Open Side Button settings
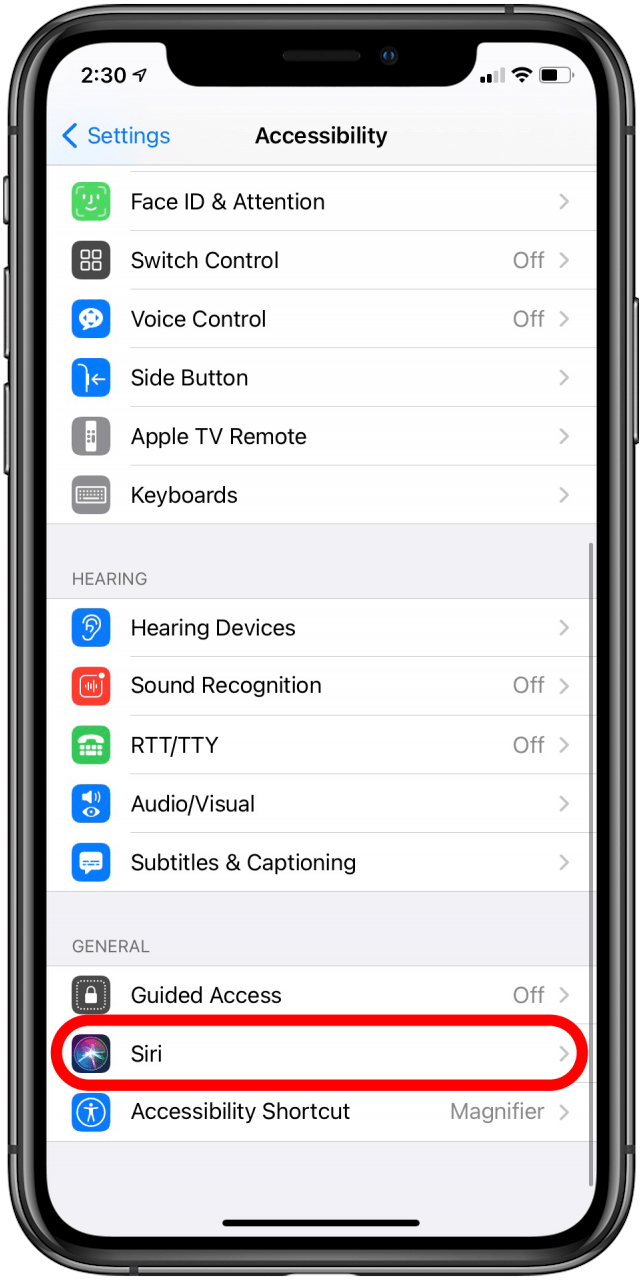 [320, 378]
